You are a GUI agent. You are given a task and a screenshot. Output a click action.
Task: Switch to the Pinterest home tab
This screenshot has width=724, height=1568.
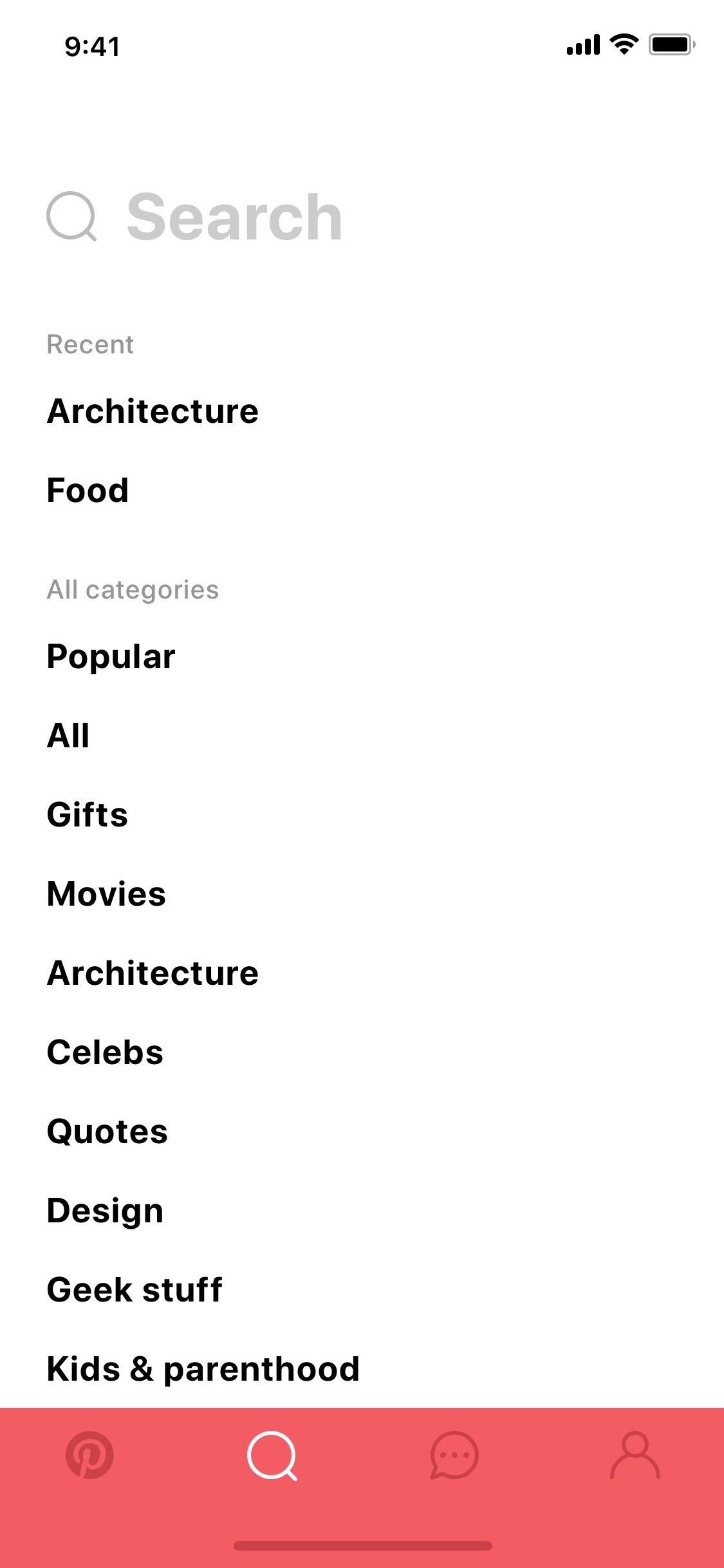[x=90, y=1455]
